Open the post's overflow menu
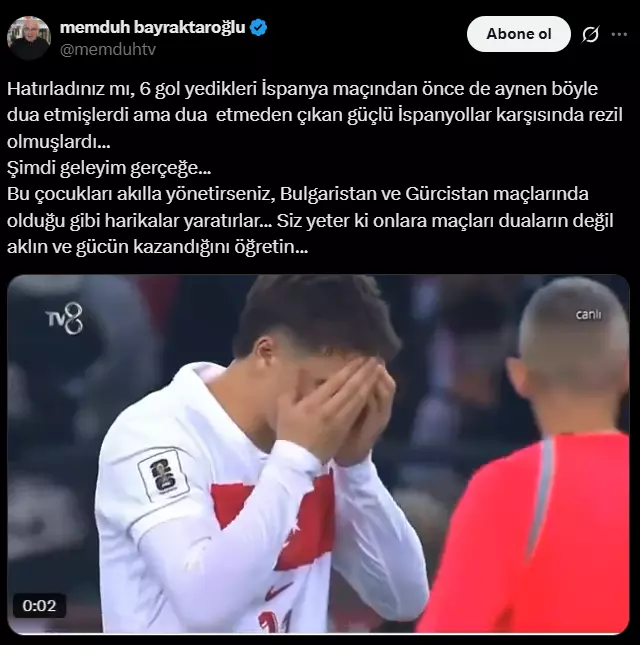 click(620, 34)
